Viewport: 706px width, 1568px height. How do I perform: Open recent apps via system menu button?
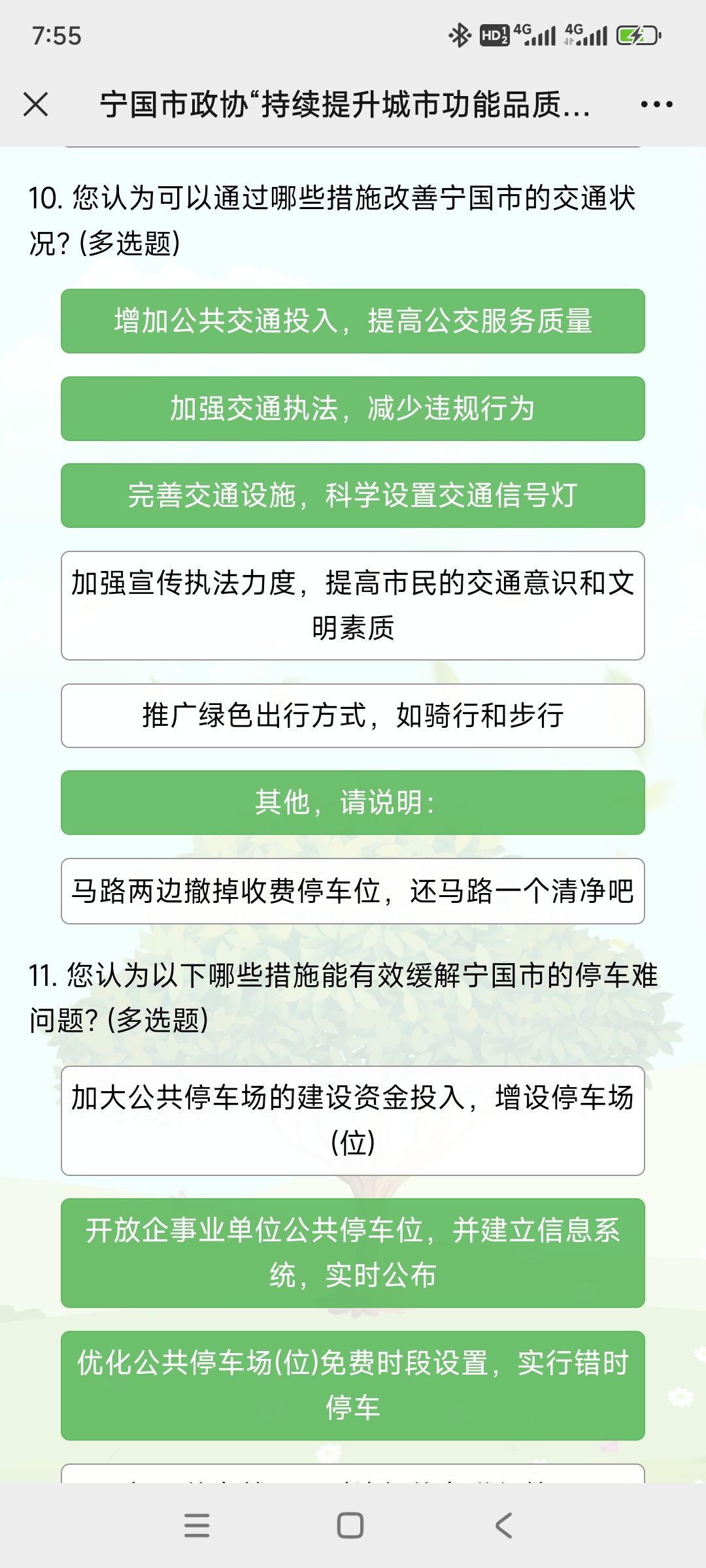(197, 1526)
